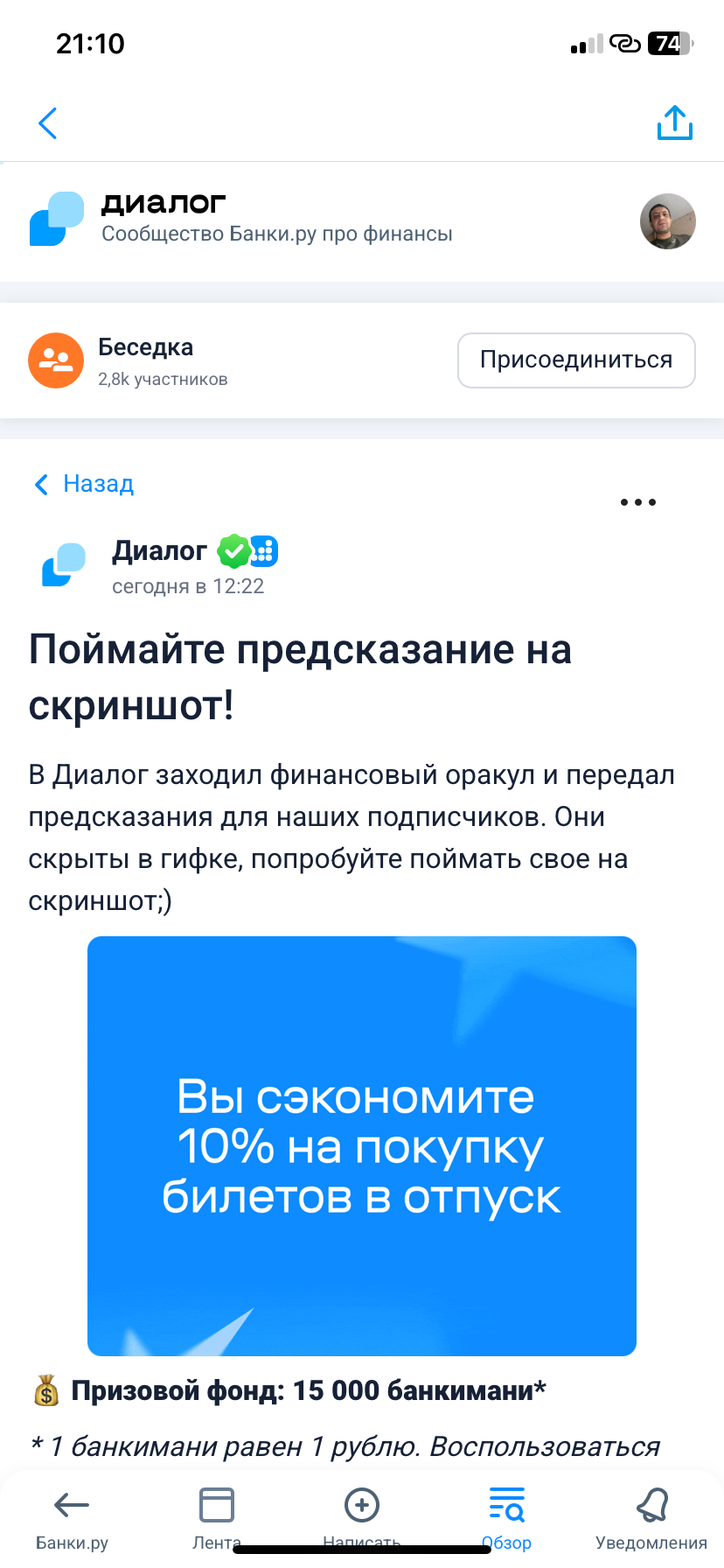The width and height of the screenshot is (724, 1568).
Task: Join the Беседка chat with Присоединиться
Action: [x=576, y=360]
